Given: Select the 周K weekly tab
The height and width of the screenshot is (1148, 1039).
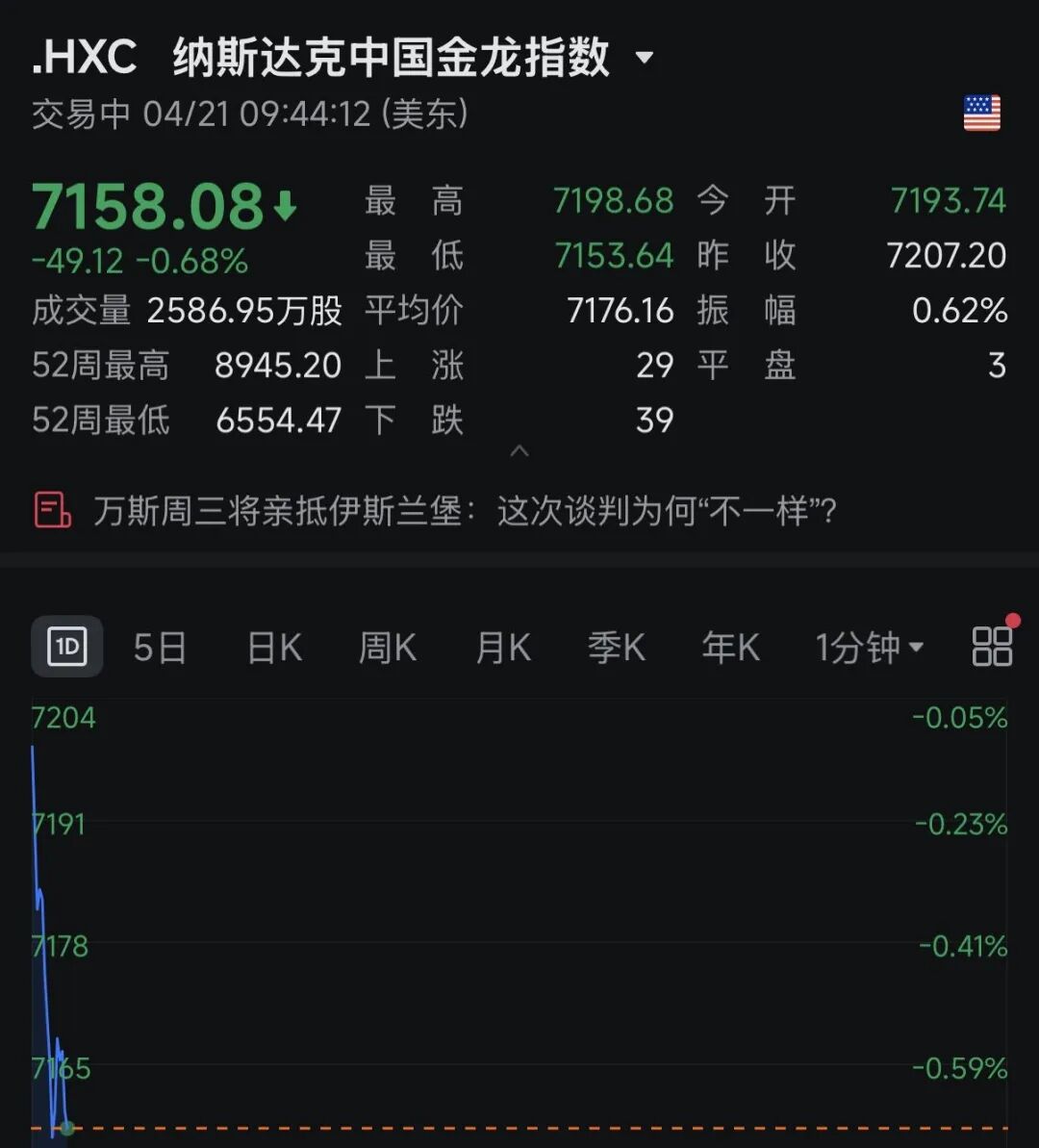Looking at the screenshot, I should [x=386, y=647].
